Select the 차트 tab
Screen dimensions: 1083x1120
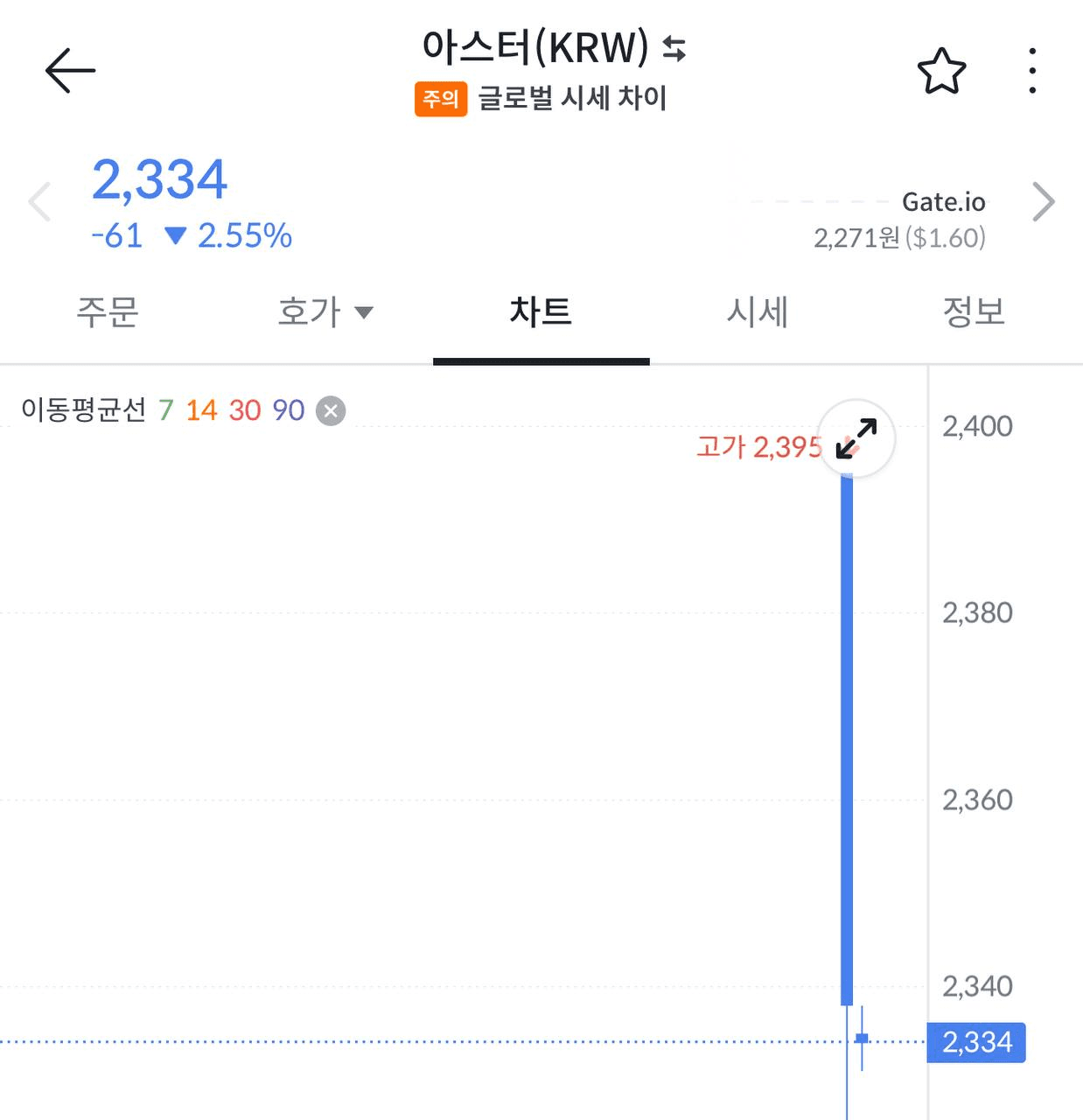pos(541,312)
